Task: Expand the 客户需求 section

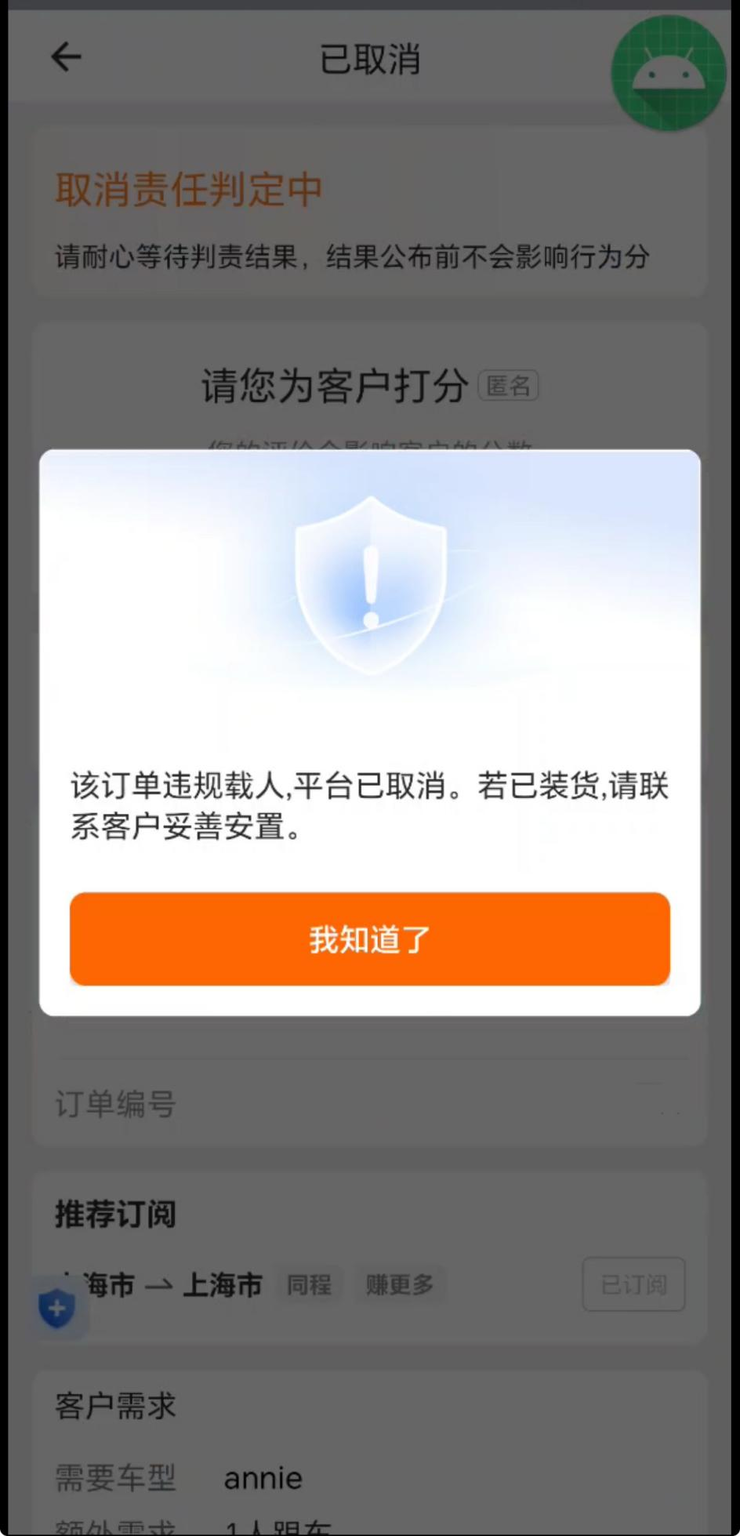Action: coord(113,1406)
